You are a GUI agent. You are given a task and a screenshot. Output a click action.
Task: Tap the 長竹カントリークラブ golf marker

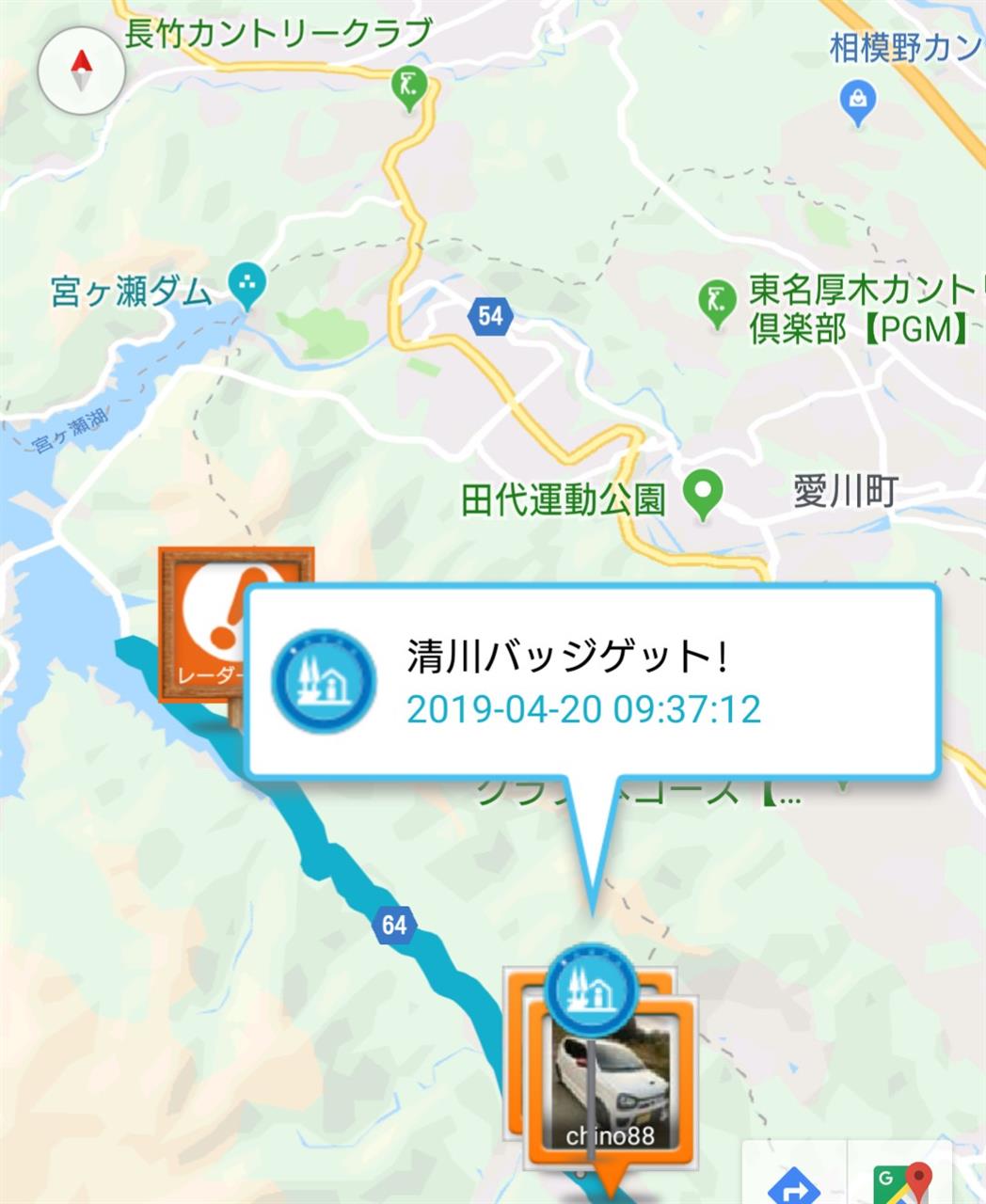[408, 89]
